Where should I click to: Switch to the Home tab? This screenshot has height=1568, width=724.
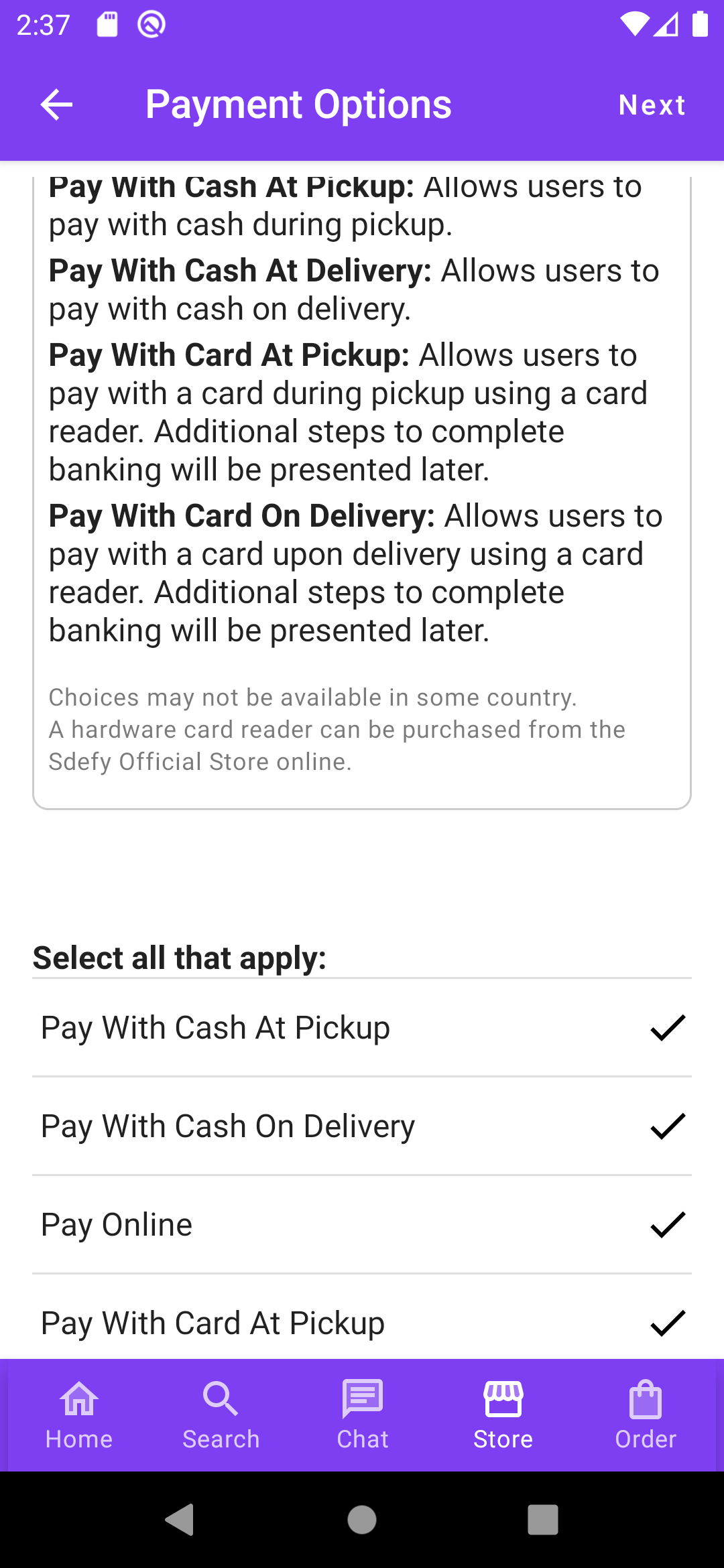coord(79,1415)
